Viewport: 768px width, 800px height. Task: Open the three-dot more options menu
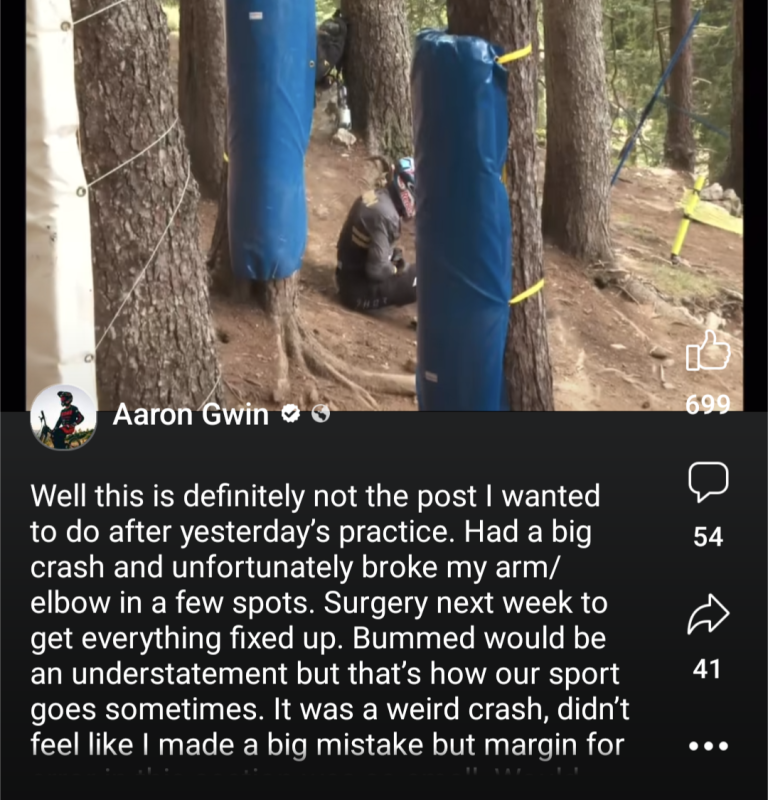pyautogui.click(x=708, y=746)
